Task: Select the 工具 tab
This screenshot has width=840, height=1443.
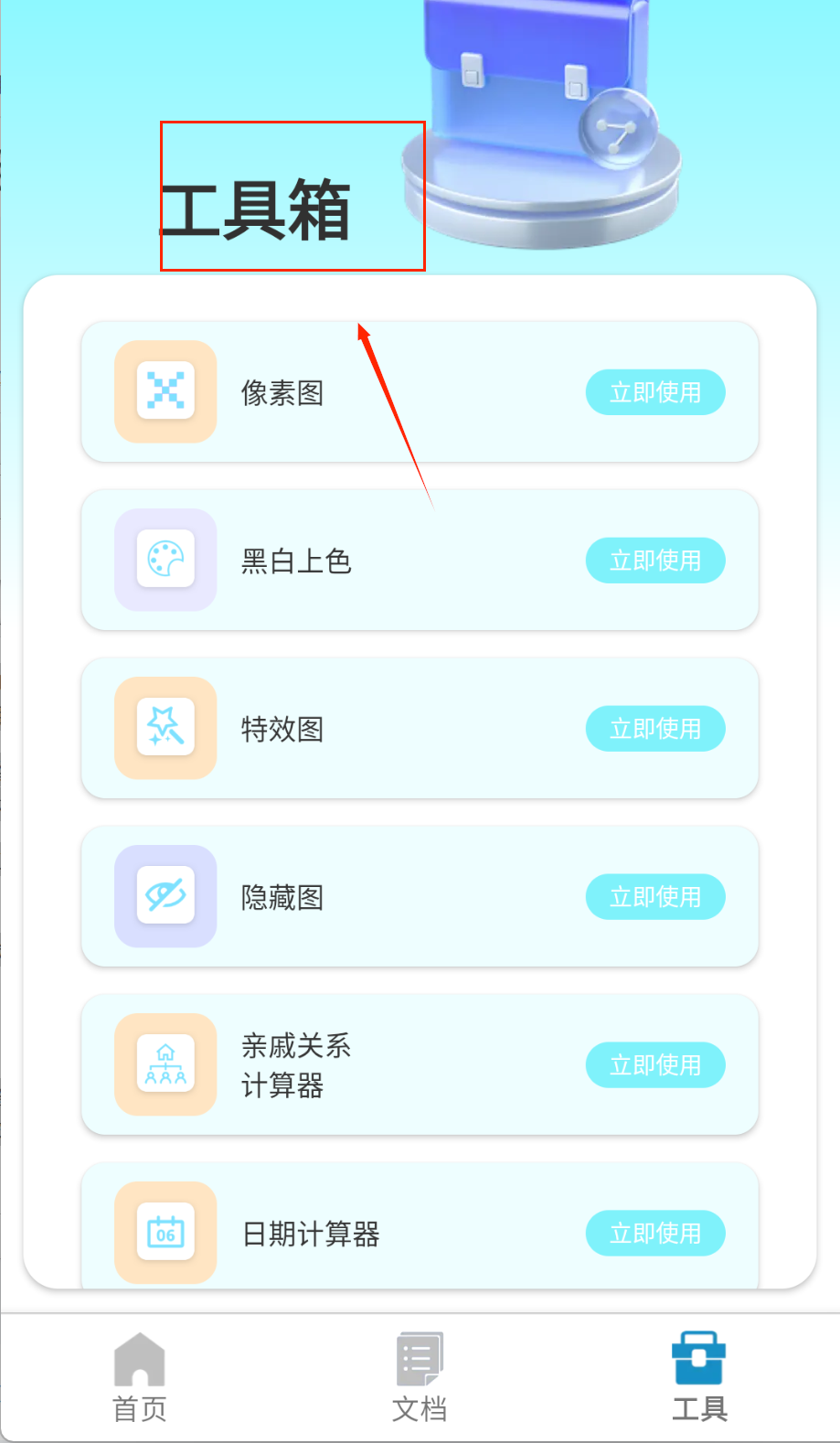Action: pyautogui.click(x=699, y=1377)
